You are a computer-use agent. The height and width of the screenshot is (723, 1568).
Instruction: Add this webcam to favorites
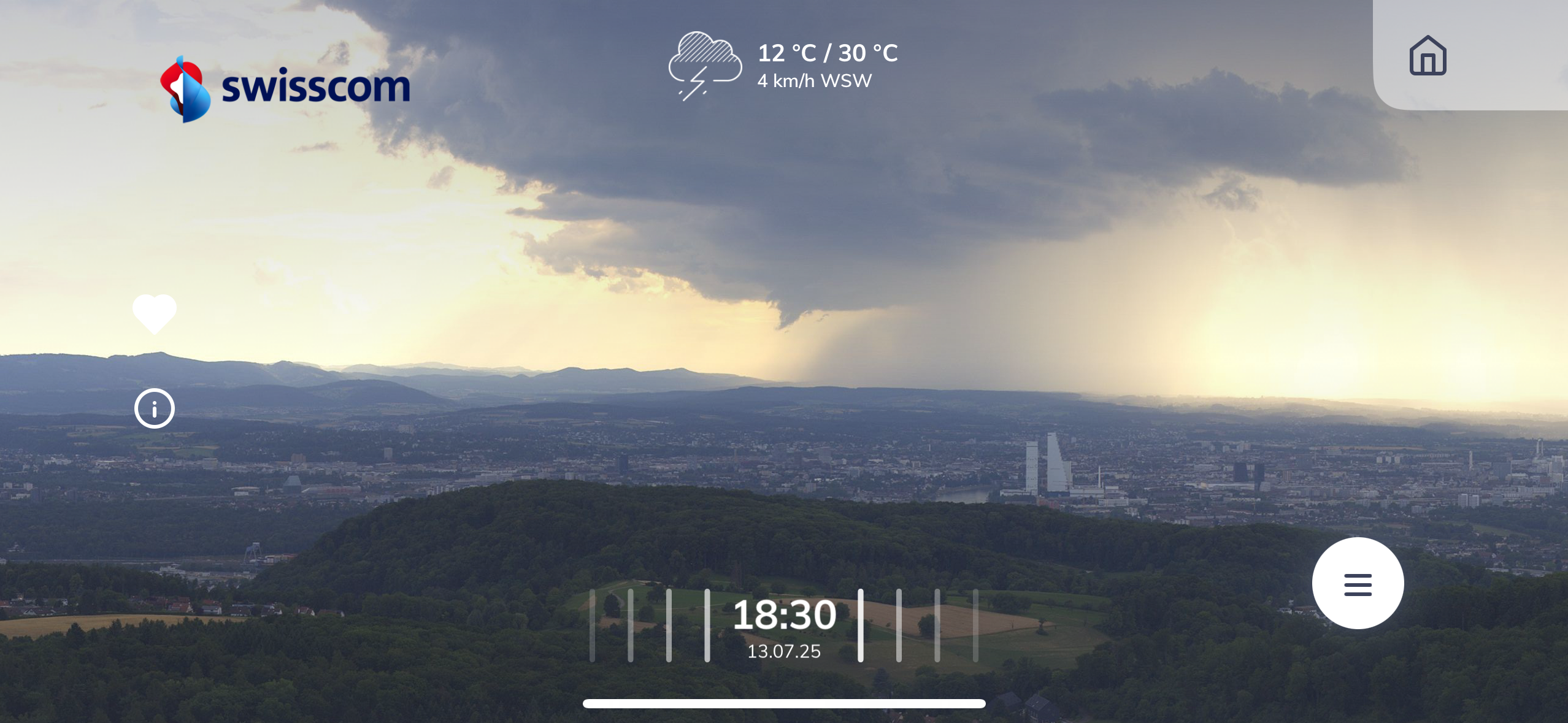[155, 313]
